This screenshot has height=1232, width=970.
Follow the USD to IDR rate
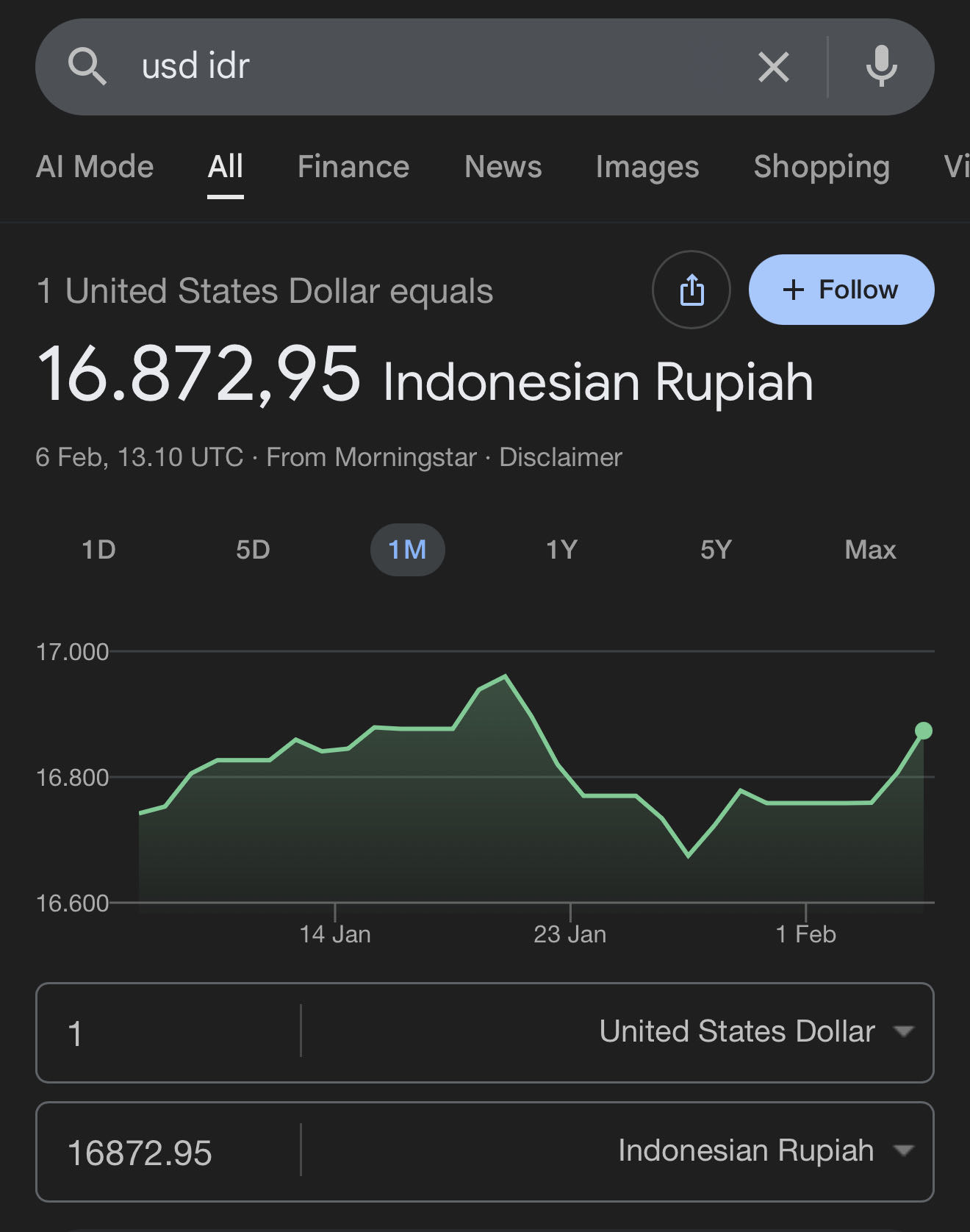[x=841, y=290]
